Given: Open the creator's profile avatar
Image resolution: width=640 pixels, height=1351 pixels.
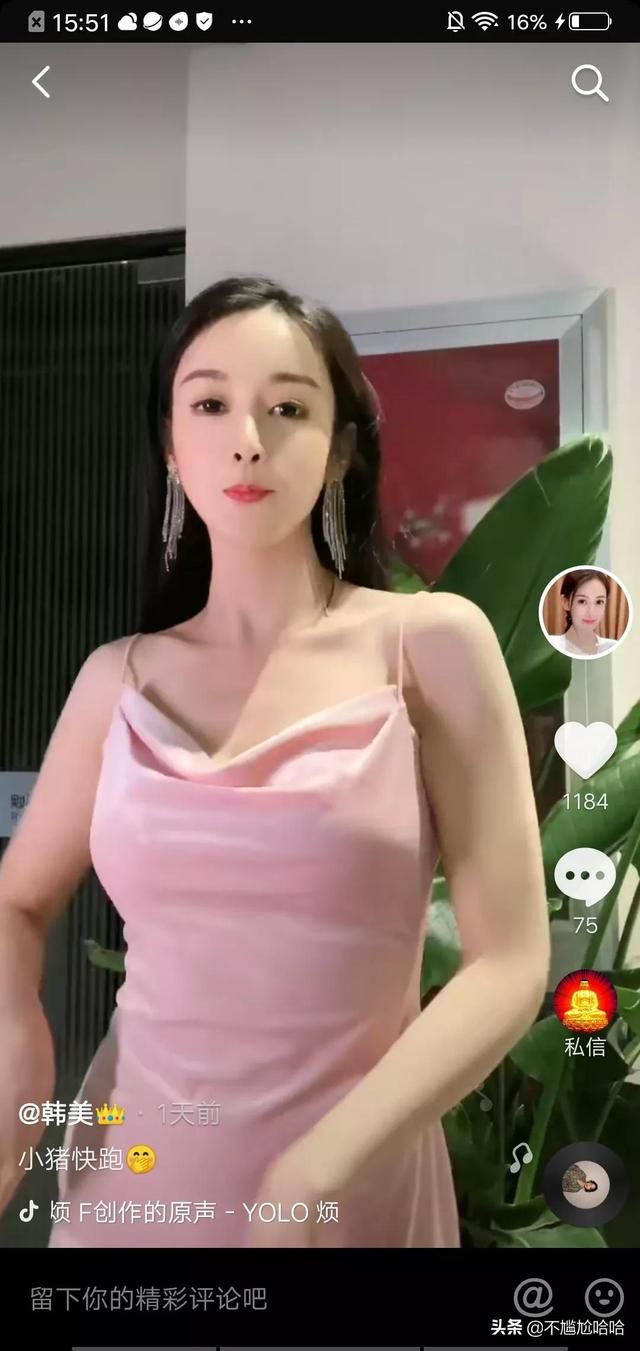Looking at the screenshot, I should point(586,611).
